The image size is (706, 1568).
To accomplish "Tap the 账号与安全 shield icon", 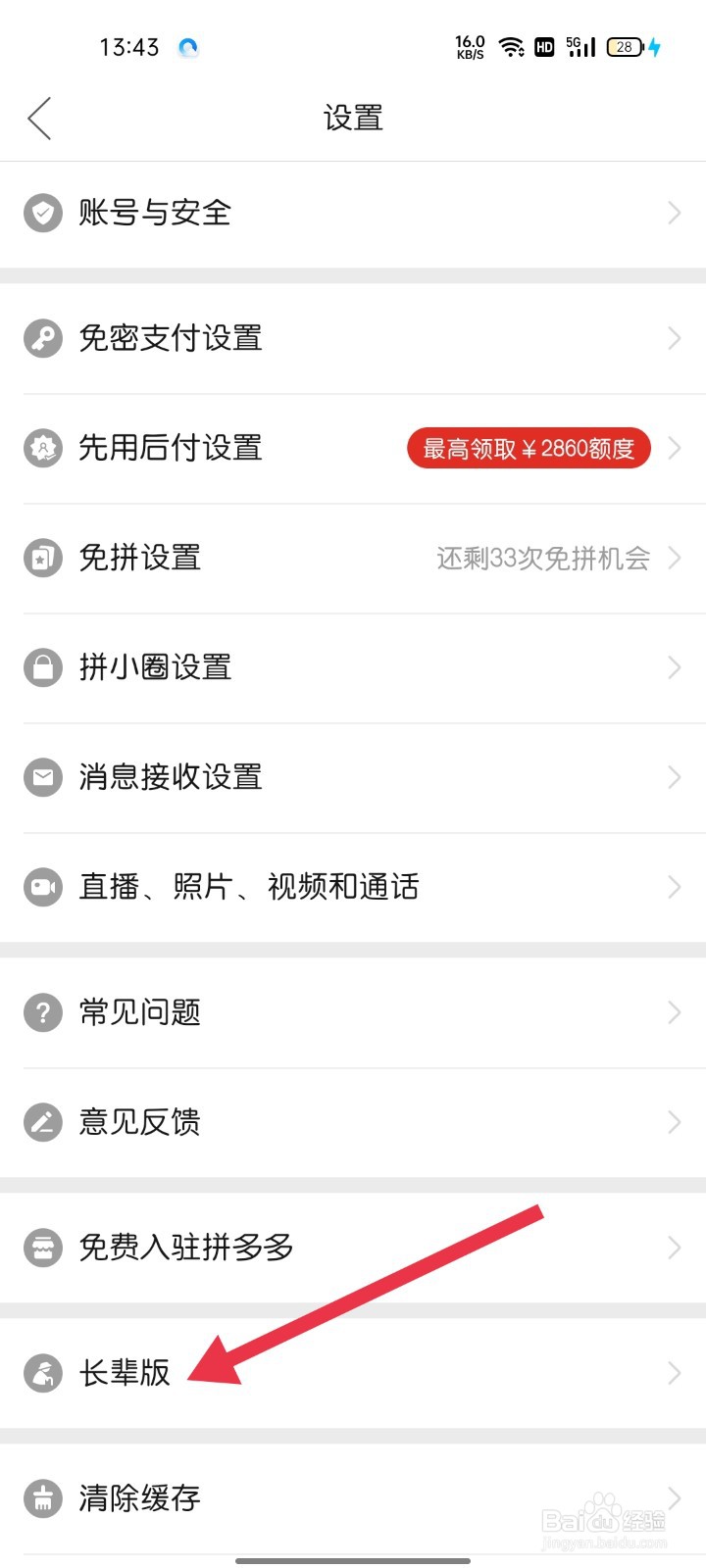I will 42,213.
